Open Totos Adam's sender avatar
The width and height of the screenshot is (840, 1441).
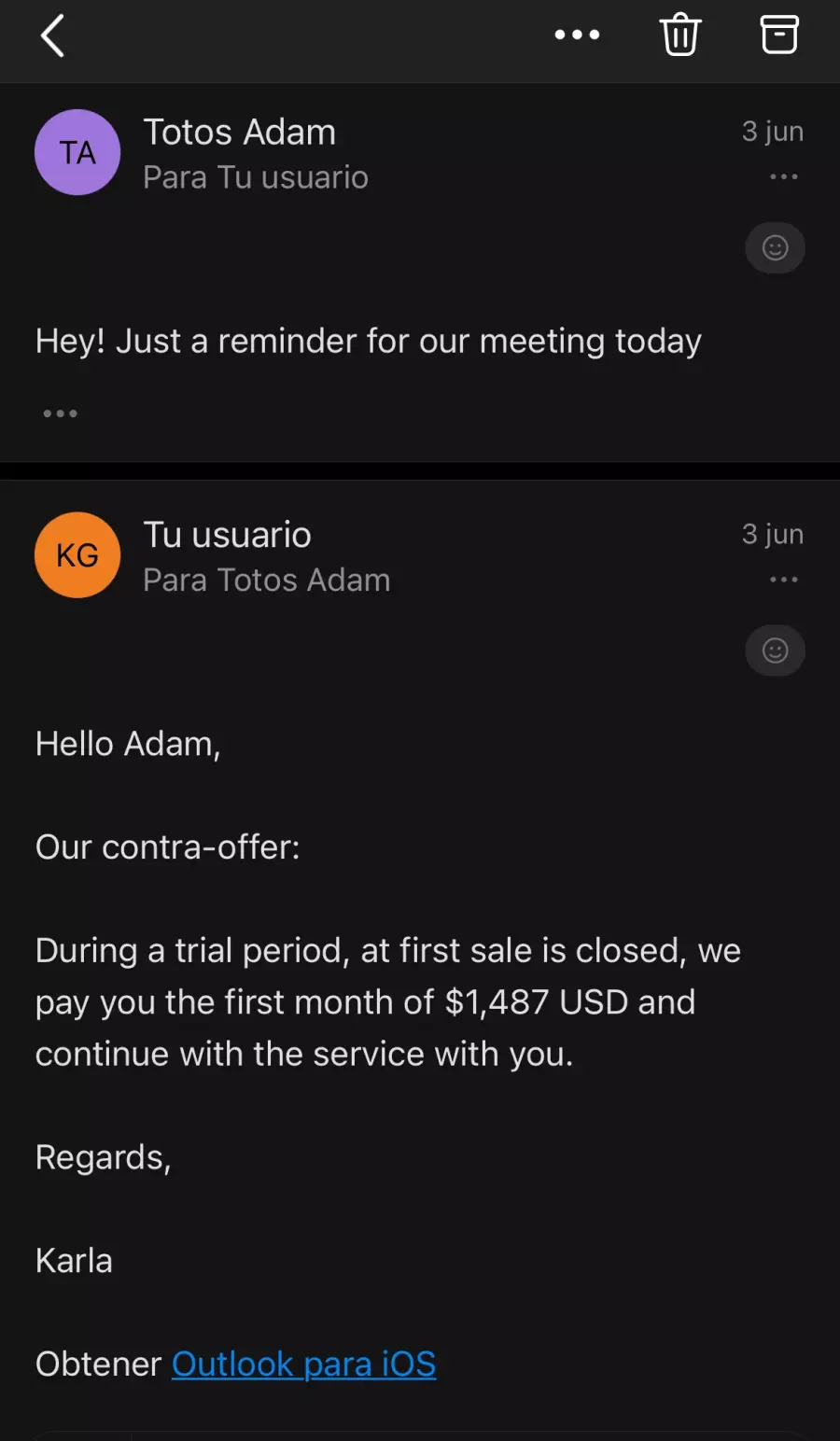click(77, 152)
